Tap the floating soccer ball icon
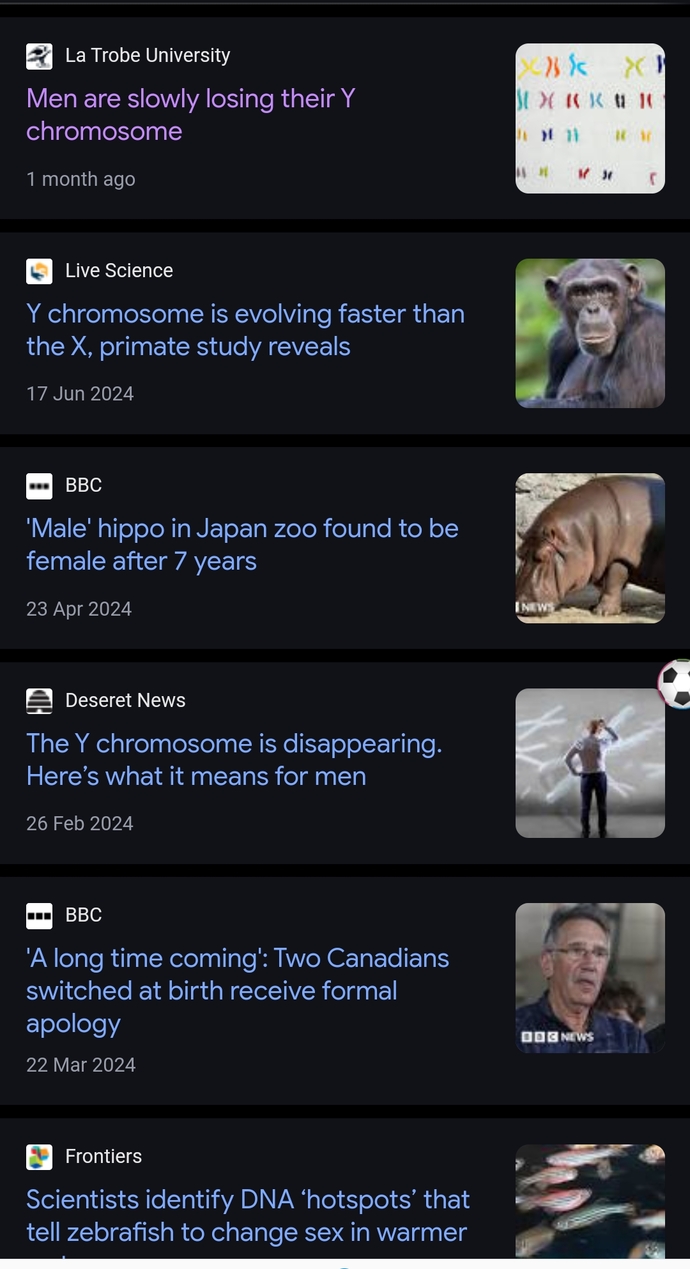 [677, 684]
